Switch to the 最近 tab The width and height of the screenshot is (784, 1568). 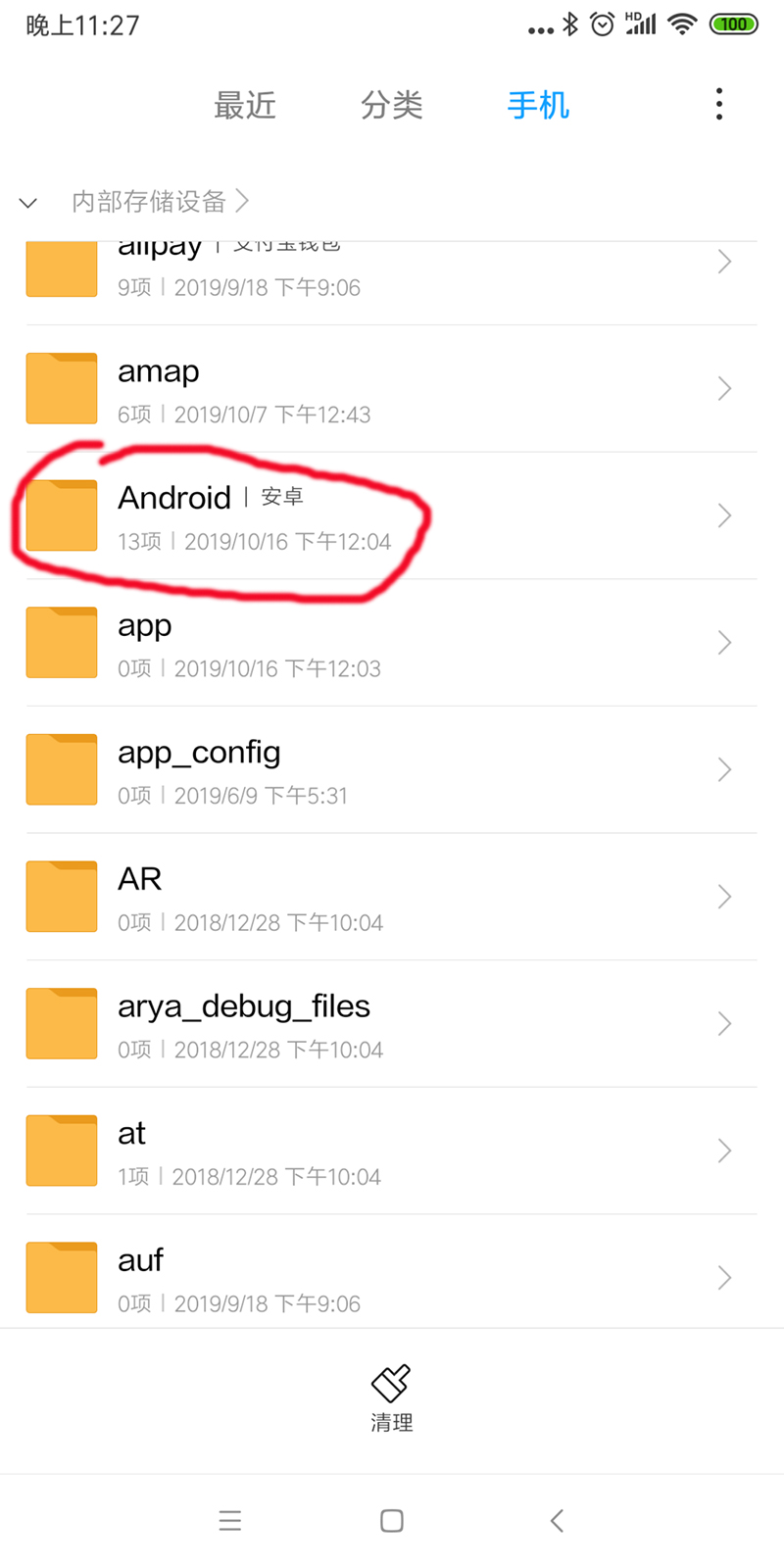245,105
